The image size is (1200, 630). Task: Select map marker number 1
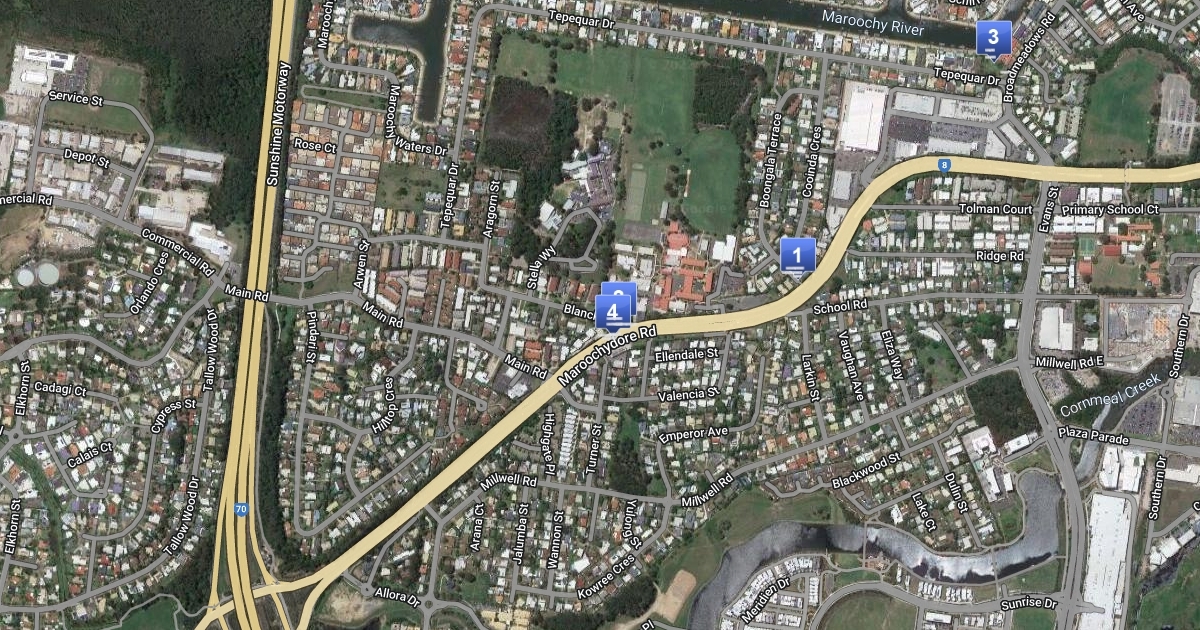pos(797,255)
